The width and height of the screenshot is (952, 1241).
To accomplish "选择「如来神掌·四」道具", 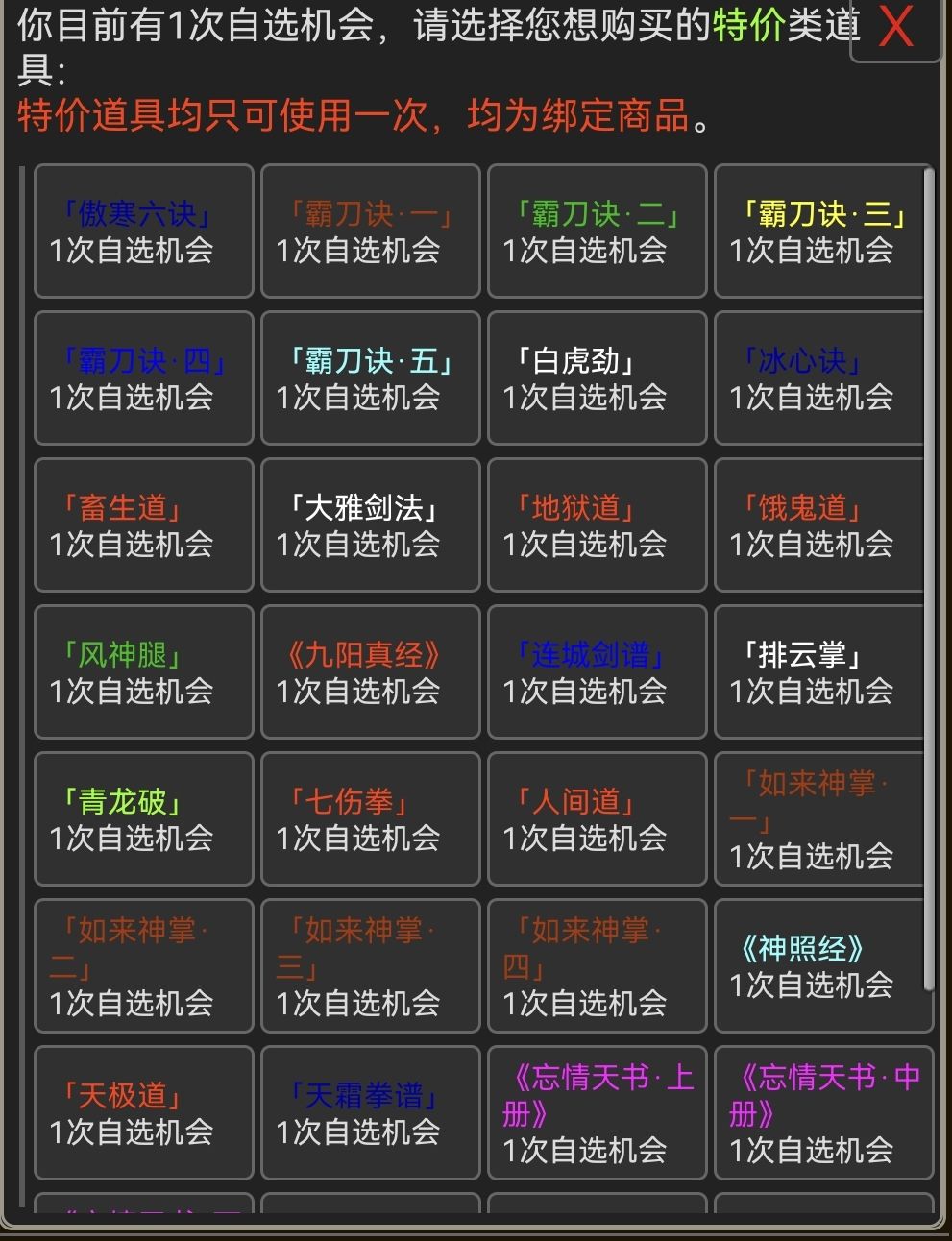I will tap(597, 966).
